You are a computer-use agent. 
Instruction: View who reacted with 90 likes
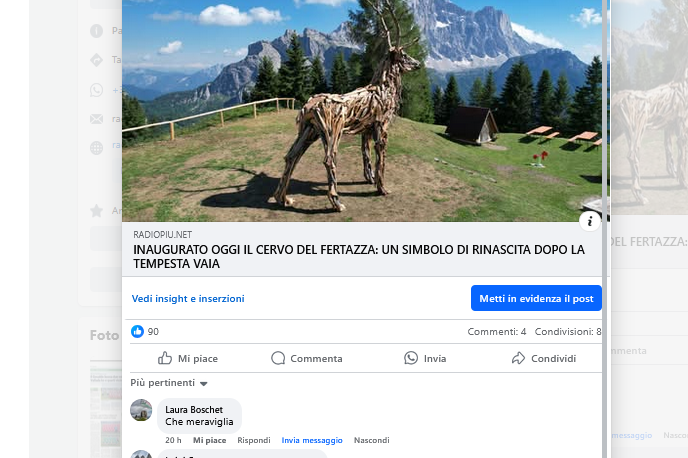coord(146,332)
